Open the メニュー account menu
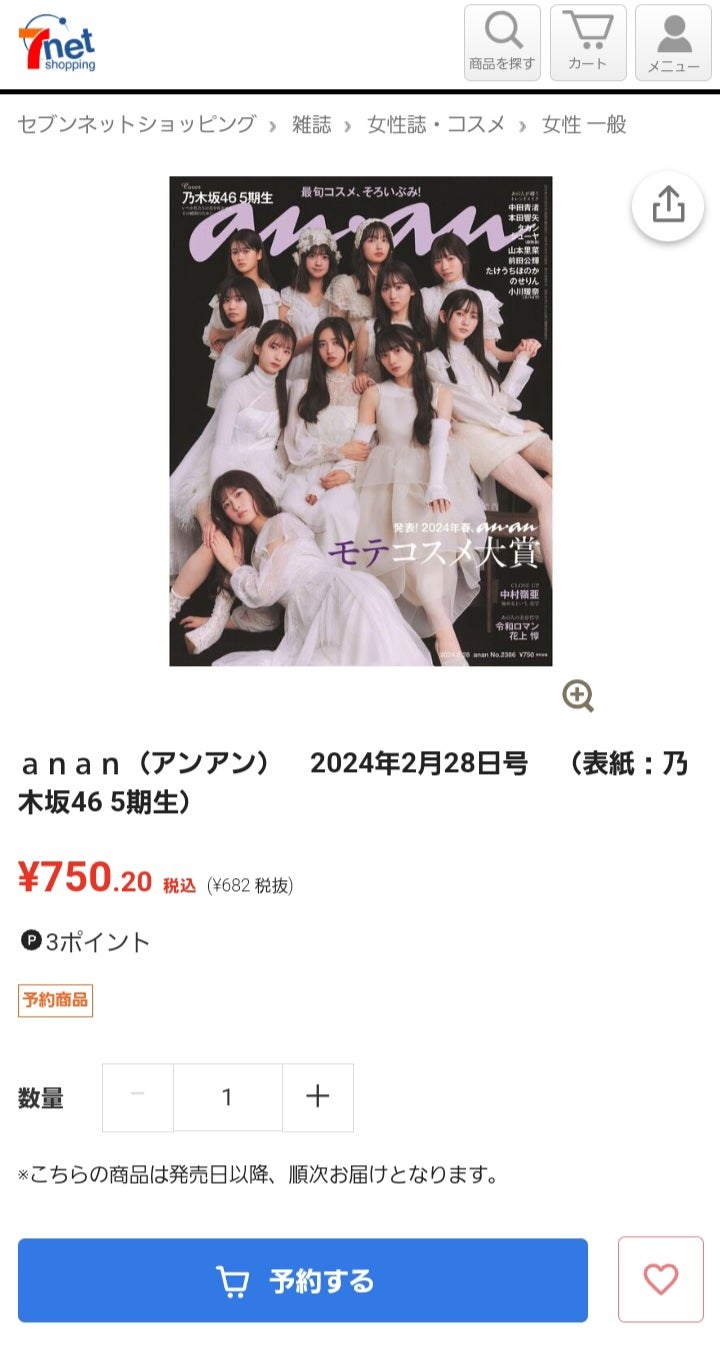This screenshot has width=720, height=1351. point(674,43)
